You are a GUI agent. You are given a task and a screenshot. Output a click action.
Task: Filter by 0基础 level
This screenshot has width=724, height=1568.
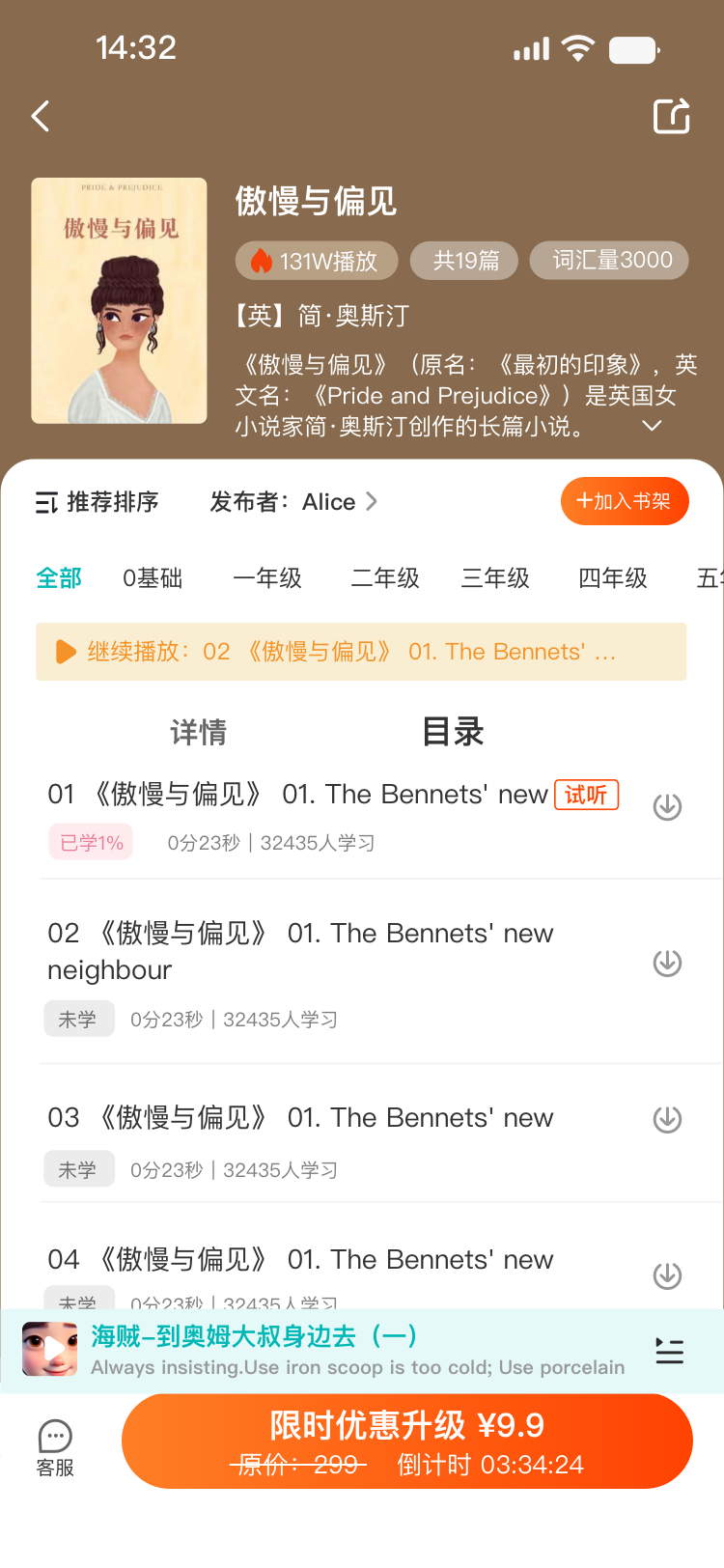[x=153, y=578]
